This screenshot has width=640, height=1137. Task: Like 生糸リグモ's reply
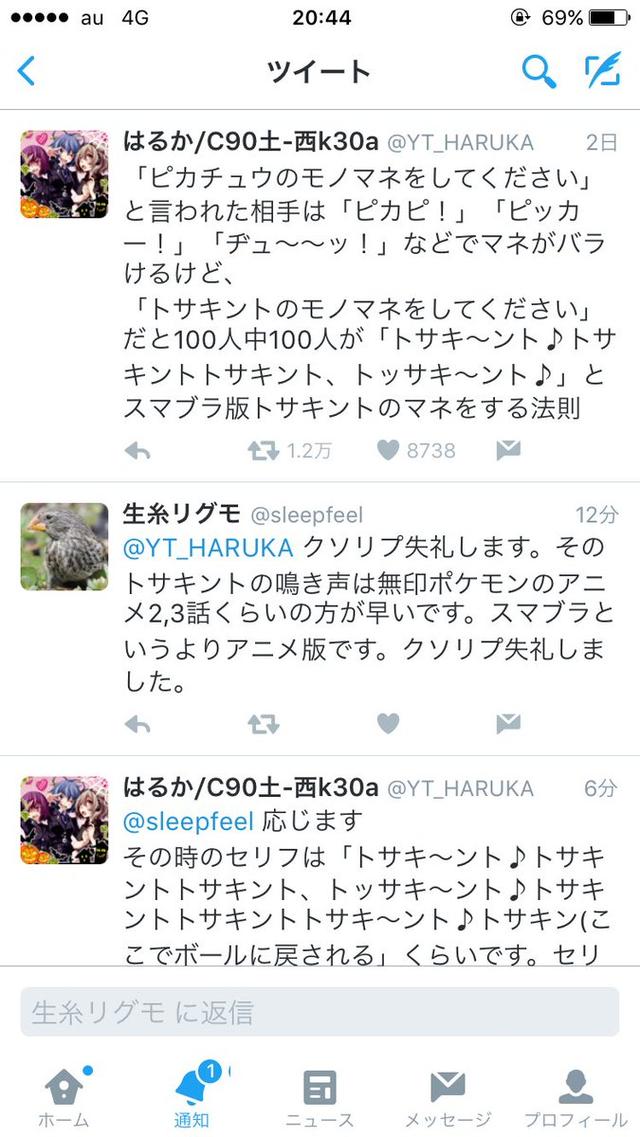pyautogui.click(x=389, y=724)
